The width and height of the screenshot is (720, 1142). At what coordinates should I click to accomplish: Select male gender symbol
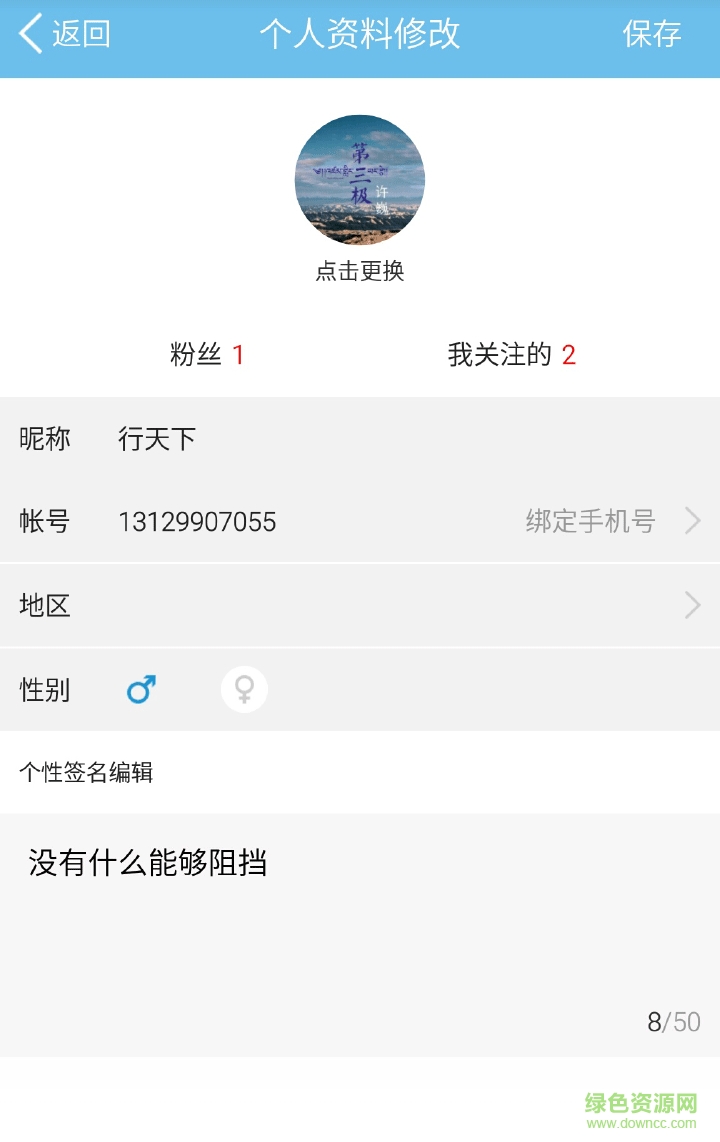[x=141, y=689]
